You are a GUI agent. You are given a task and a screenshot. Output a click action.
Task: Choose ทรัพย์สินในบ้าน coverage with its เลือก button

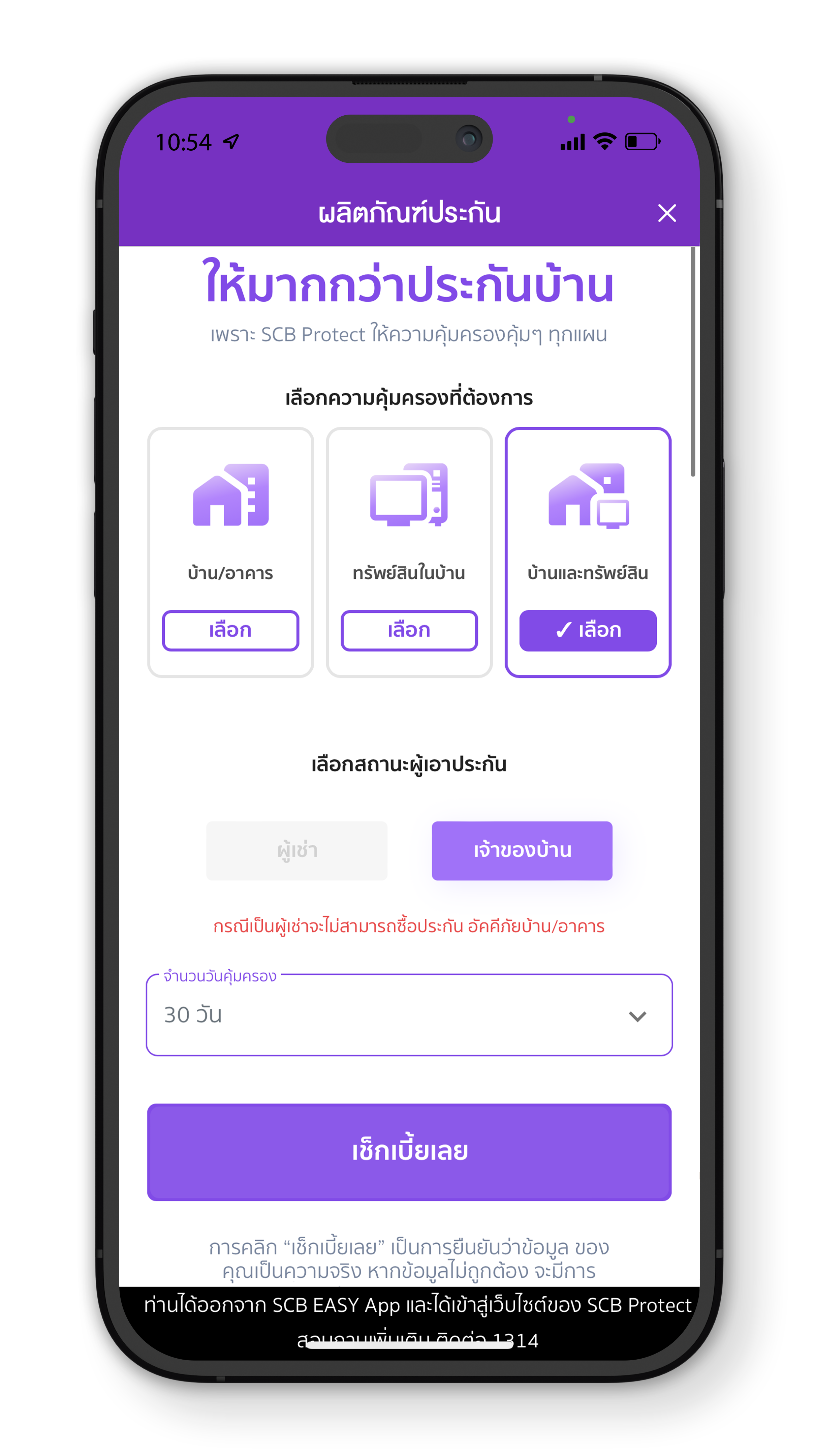[x=409, y=630]
